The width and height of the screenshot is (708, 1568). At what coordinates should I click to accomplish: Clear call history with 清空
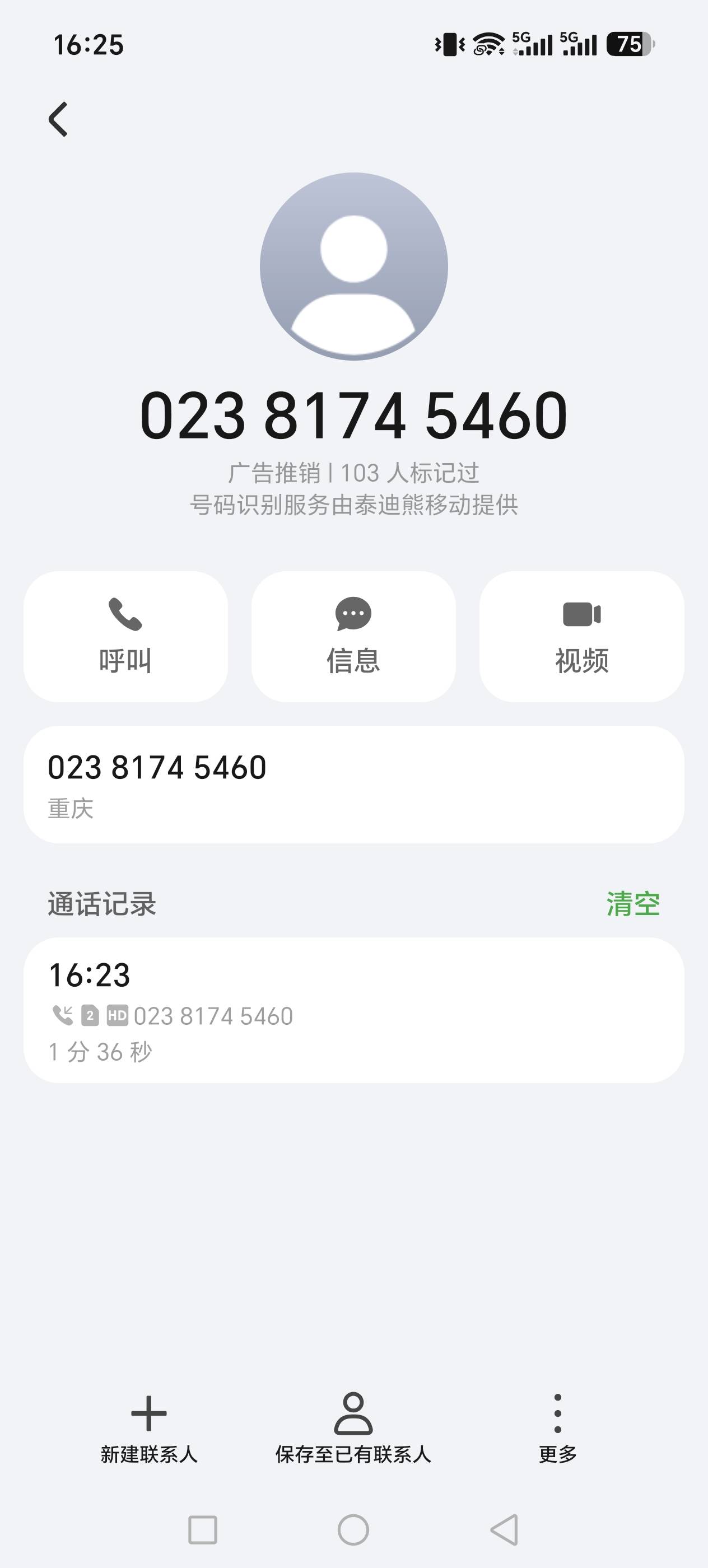pyautogui.click(x=633, y=904)
